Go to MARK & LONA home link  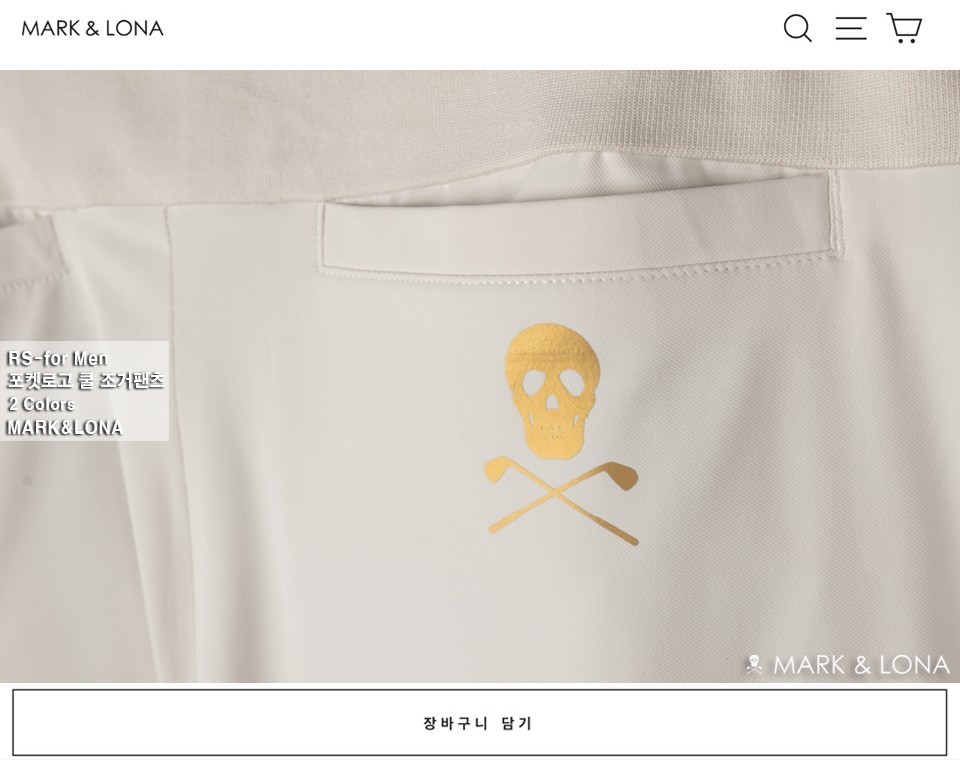pyautogui.click(x=92, y=28)
